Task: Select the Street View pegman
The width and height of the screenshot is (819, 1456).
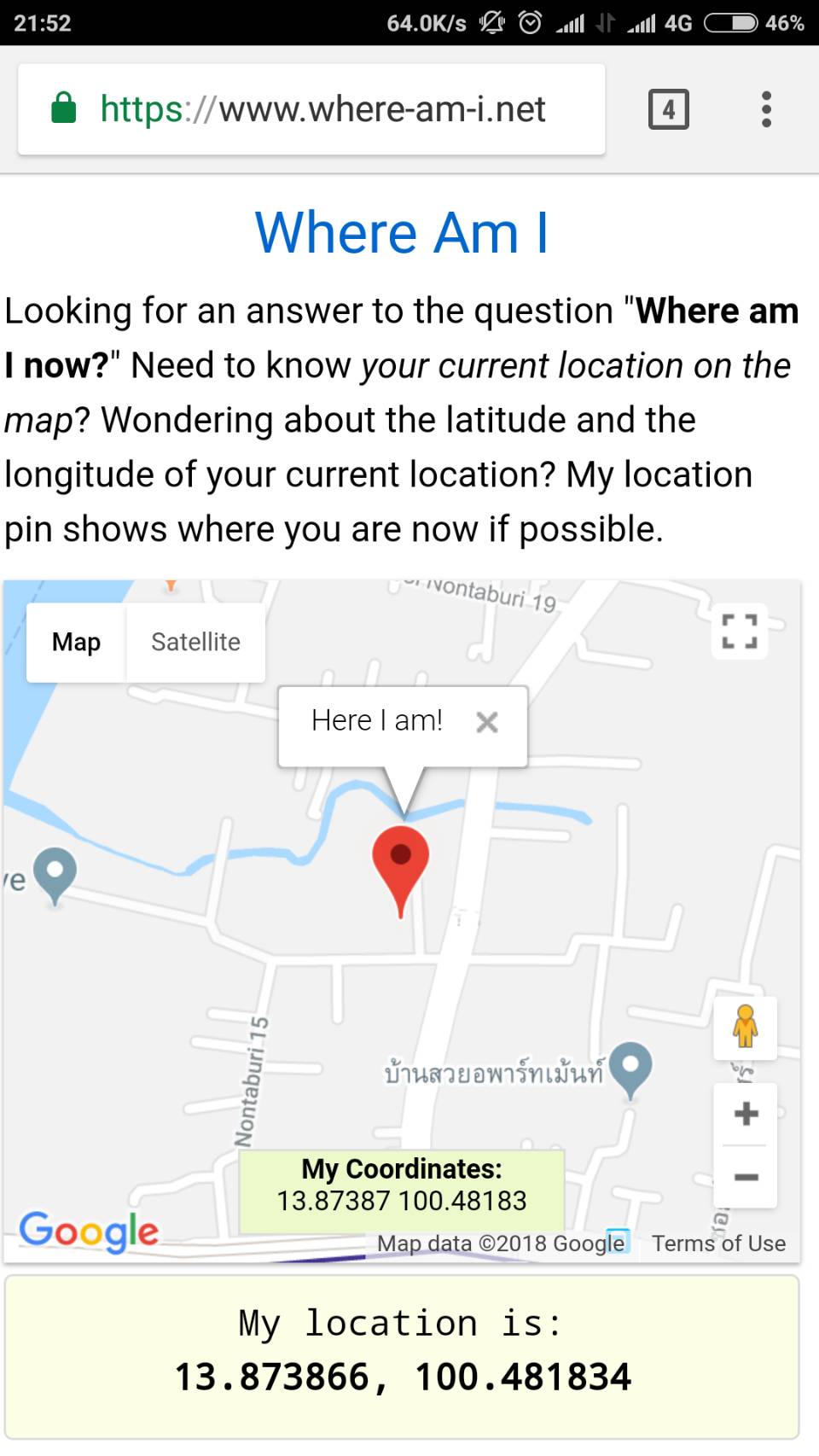Action: click(x=745, y=1027)
